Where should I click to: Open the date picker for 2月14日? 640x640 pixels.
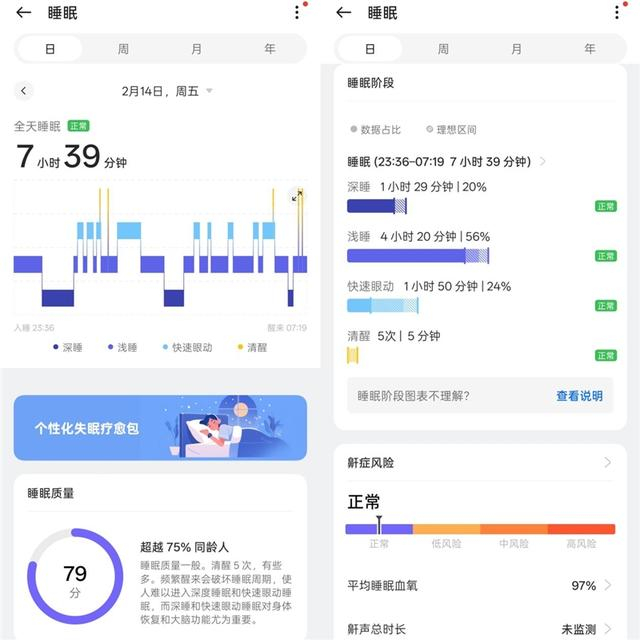(x=167, y=91)
